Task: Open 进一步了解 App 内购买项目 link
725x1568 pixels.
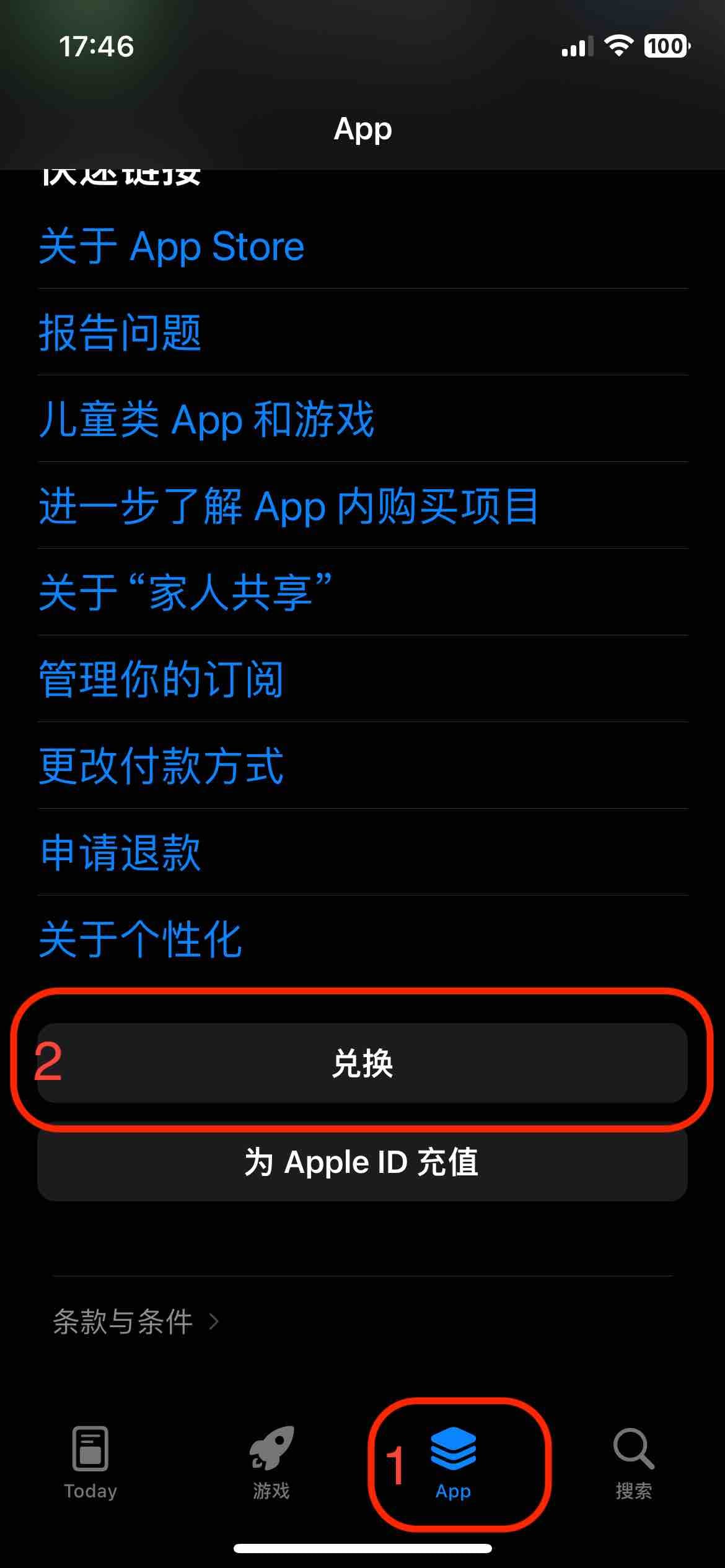Action: coord(289,506)
